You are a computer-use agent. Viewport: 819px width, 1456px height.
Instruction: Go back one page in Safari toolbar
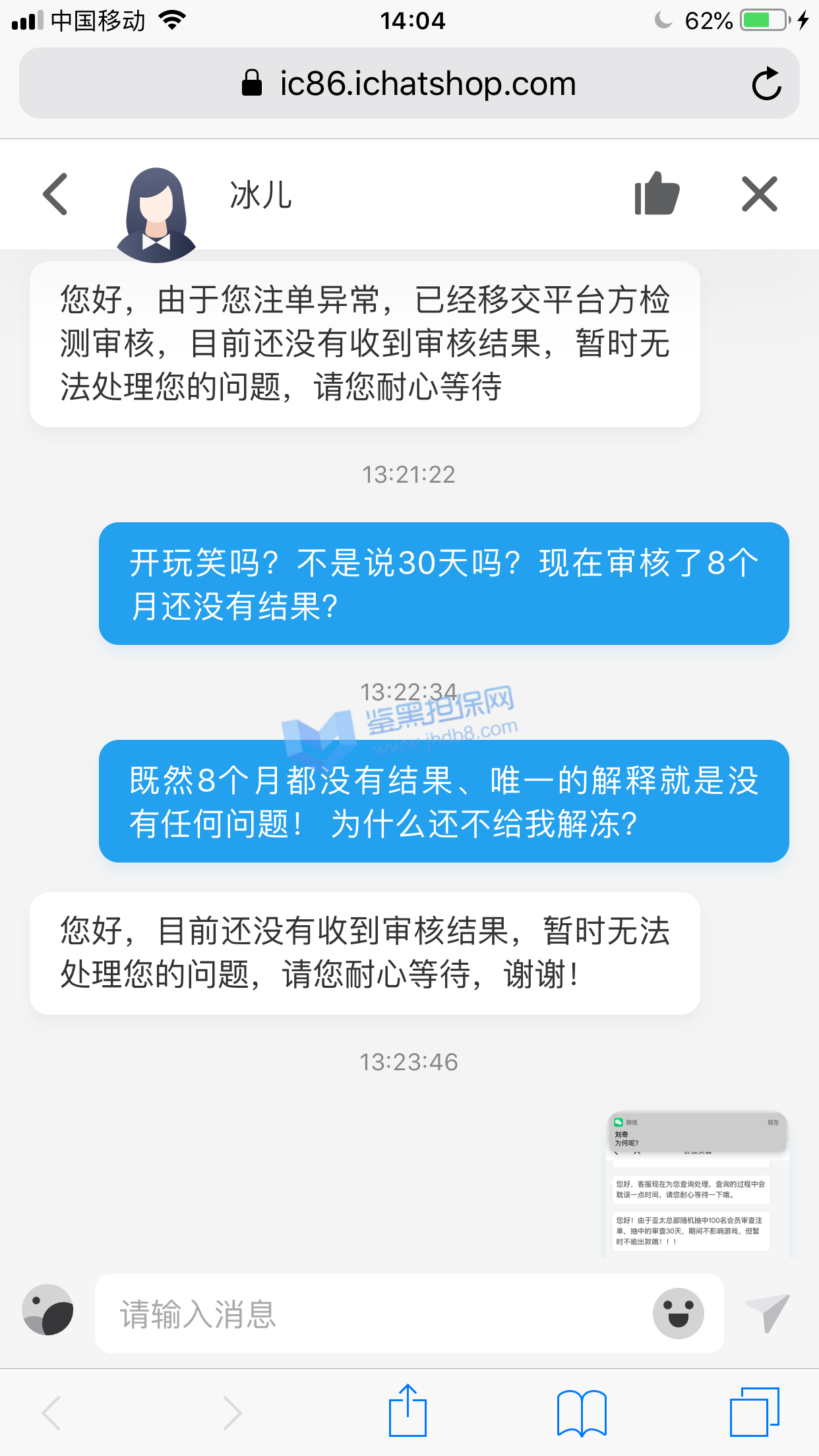(52, 1412)
